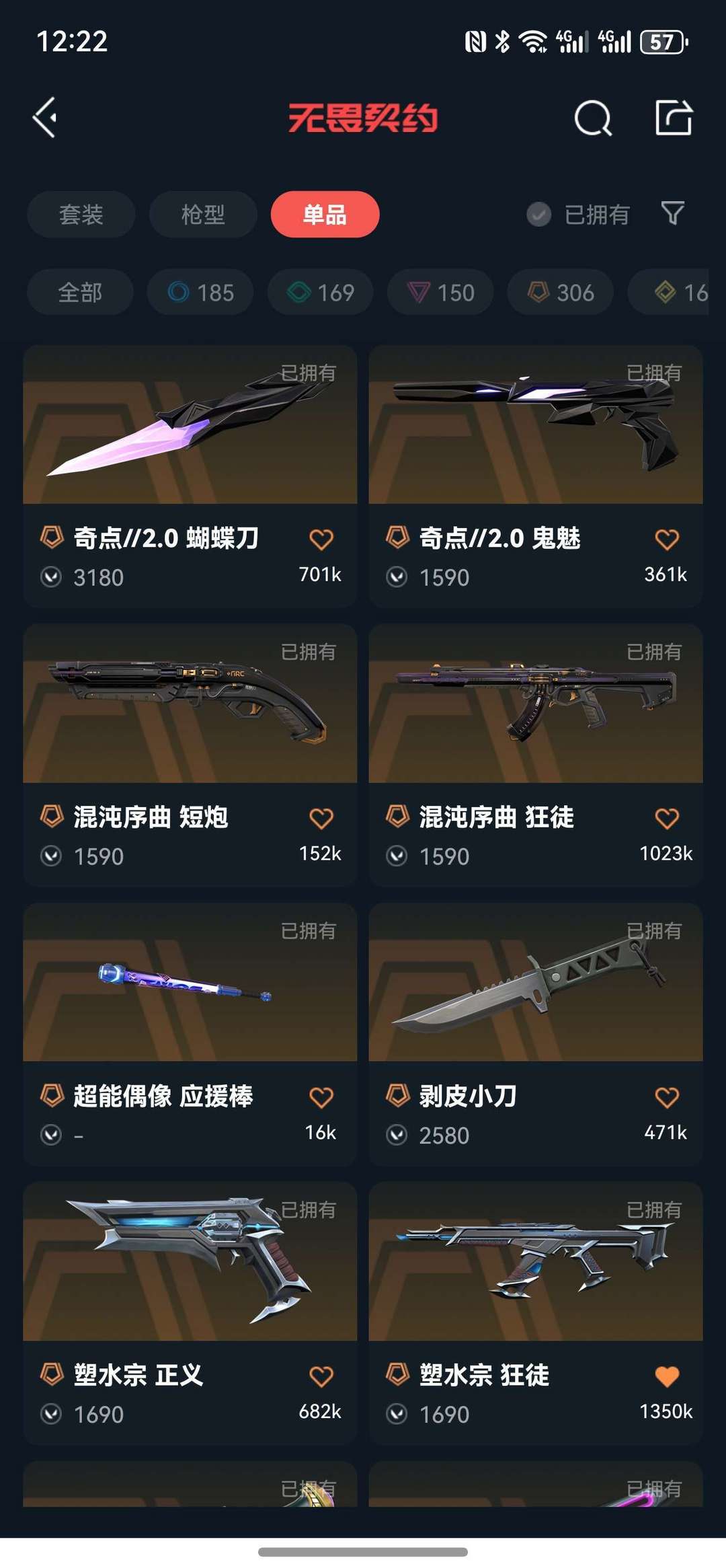Like the 混沌序曲 狂徒 skin

tap(667, 818)
